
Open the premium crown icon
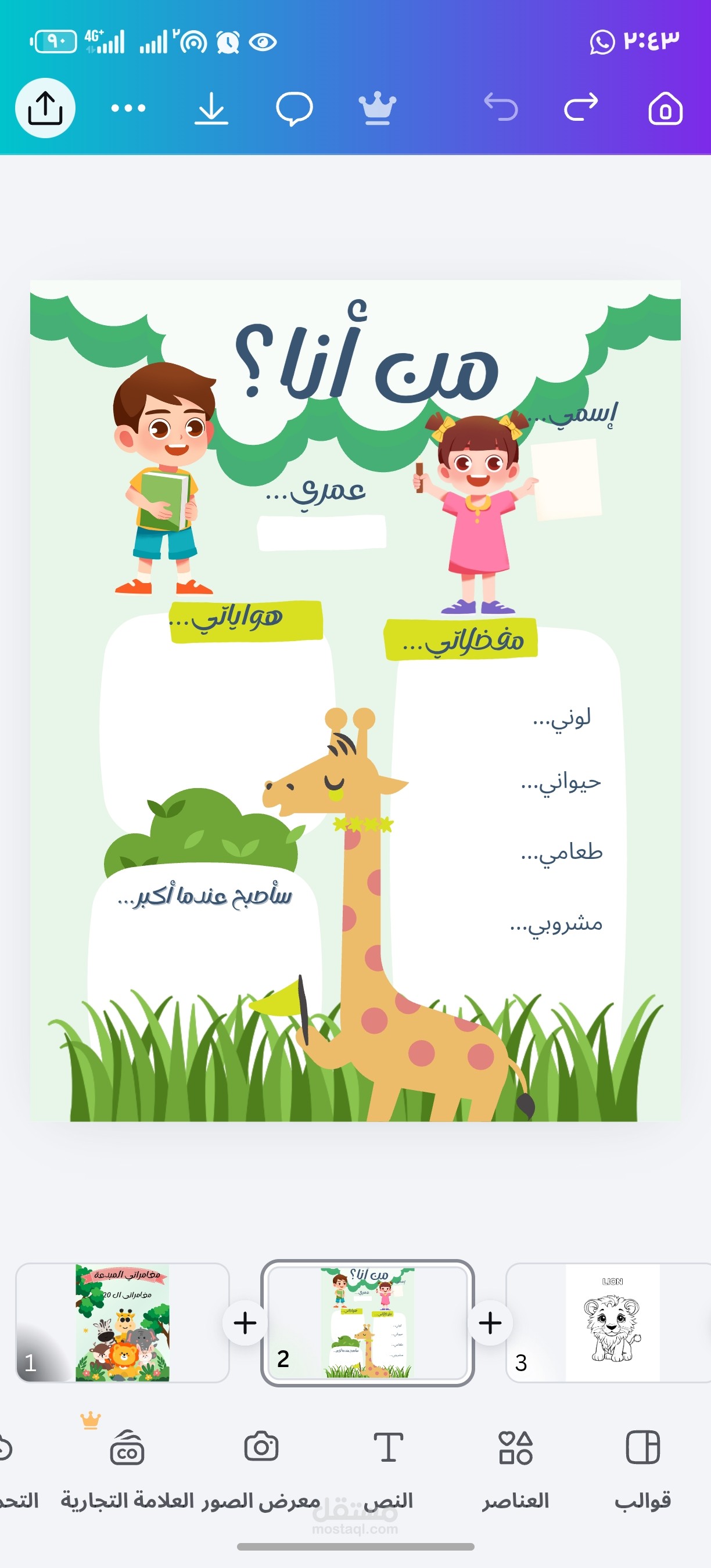[x=378, y=108]
